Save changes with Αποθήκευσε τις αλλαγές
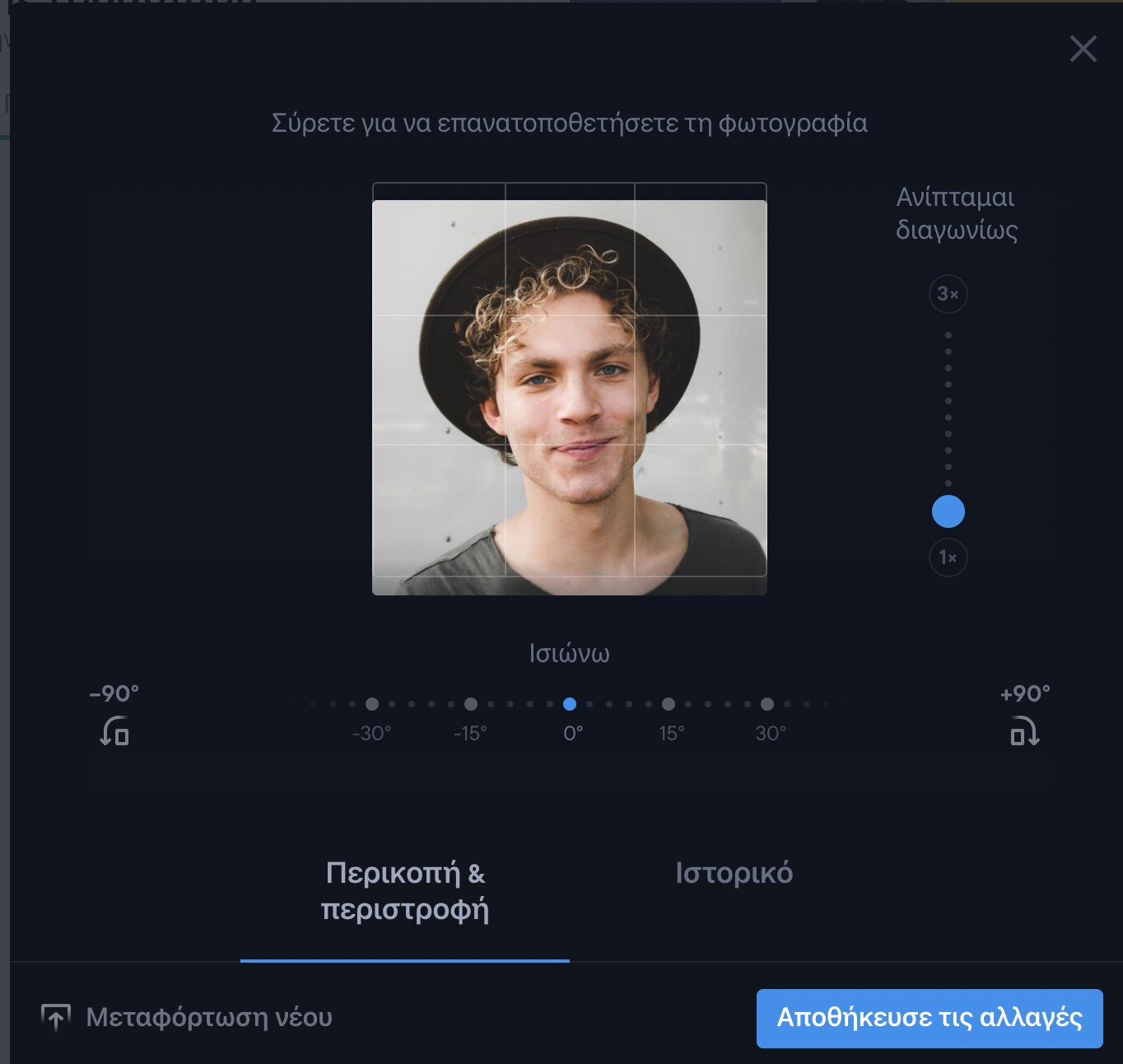The width and height of the screenshot is (1123, 1064). (x=929, y=1018)
